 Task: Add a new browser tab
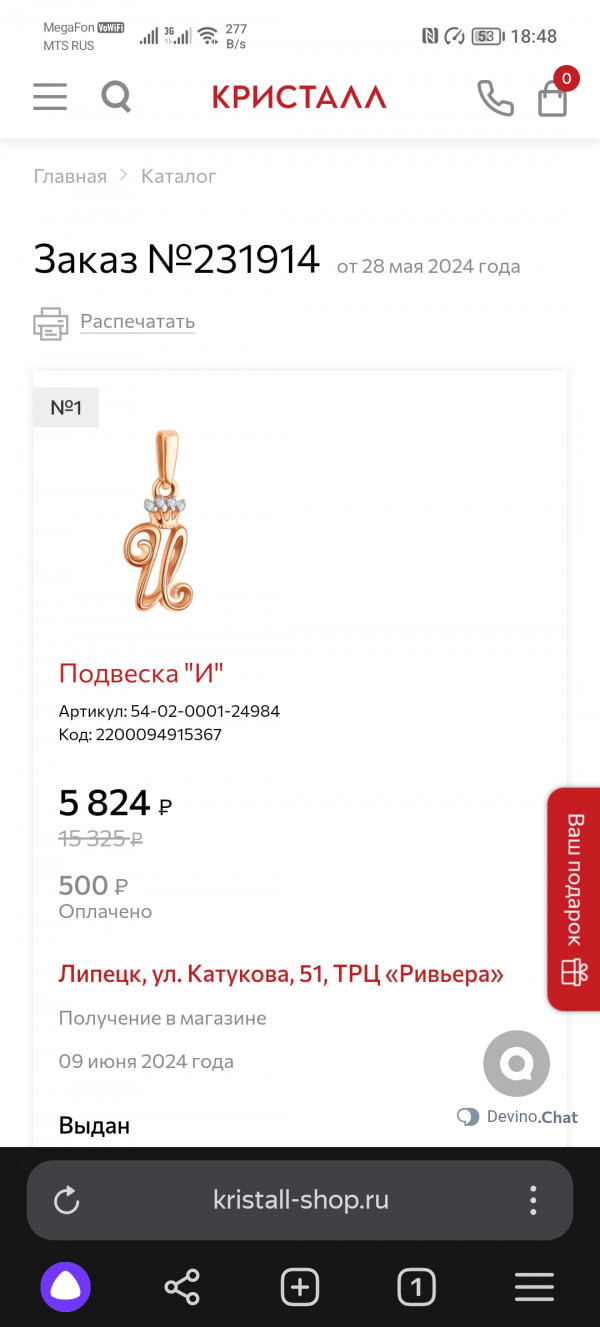(x=300, y=1287)
